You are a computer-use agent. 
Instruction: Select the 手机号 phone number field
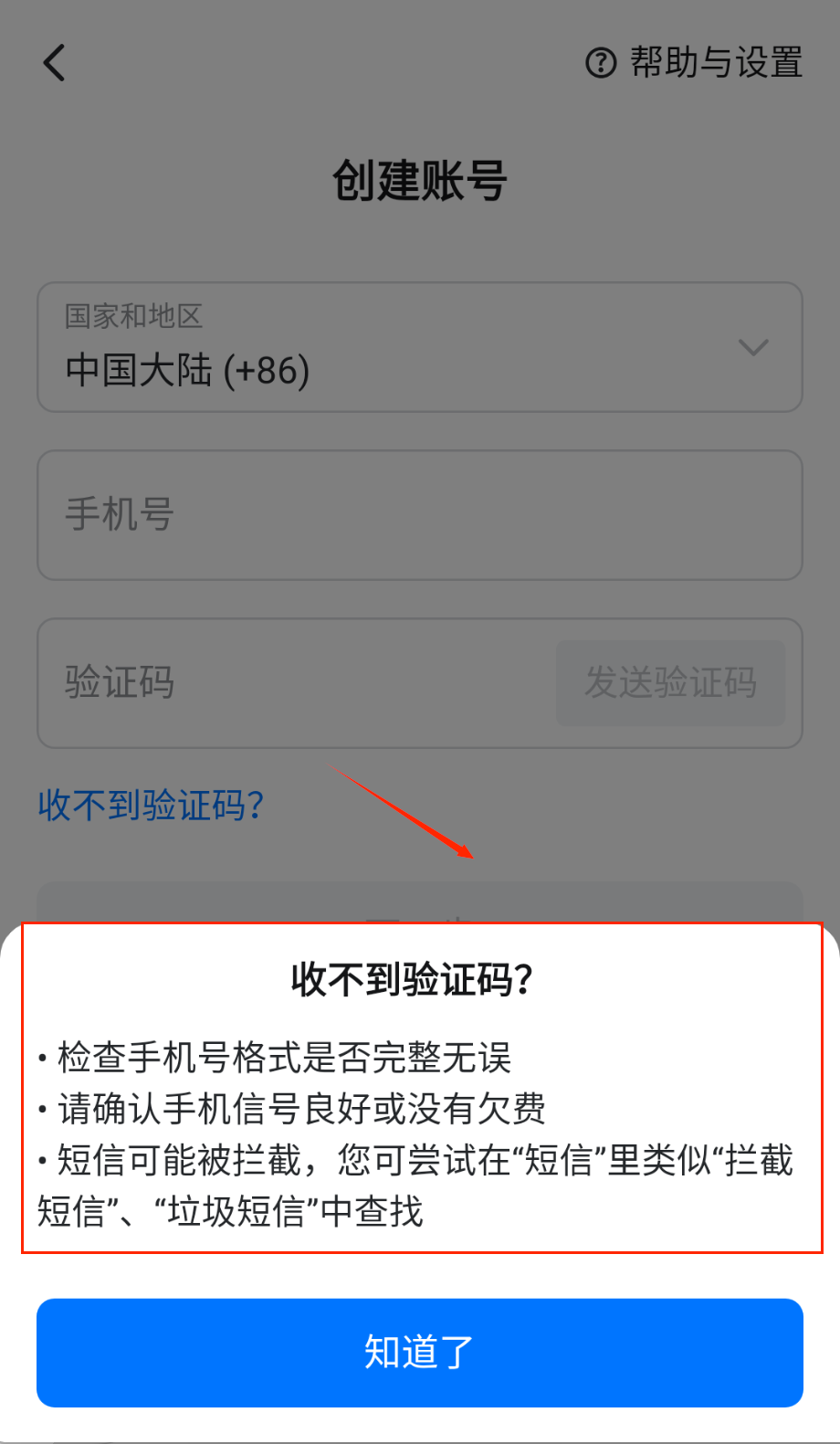[419, 515]
